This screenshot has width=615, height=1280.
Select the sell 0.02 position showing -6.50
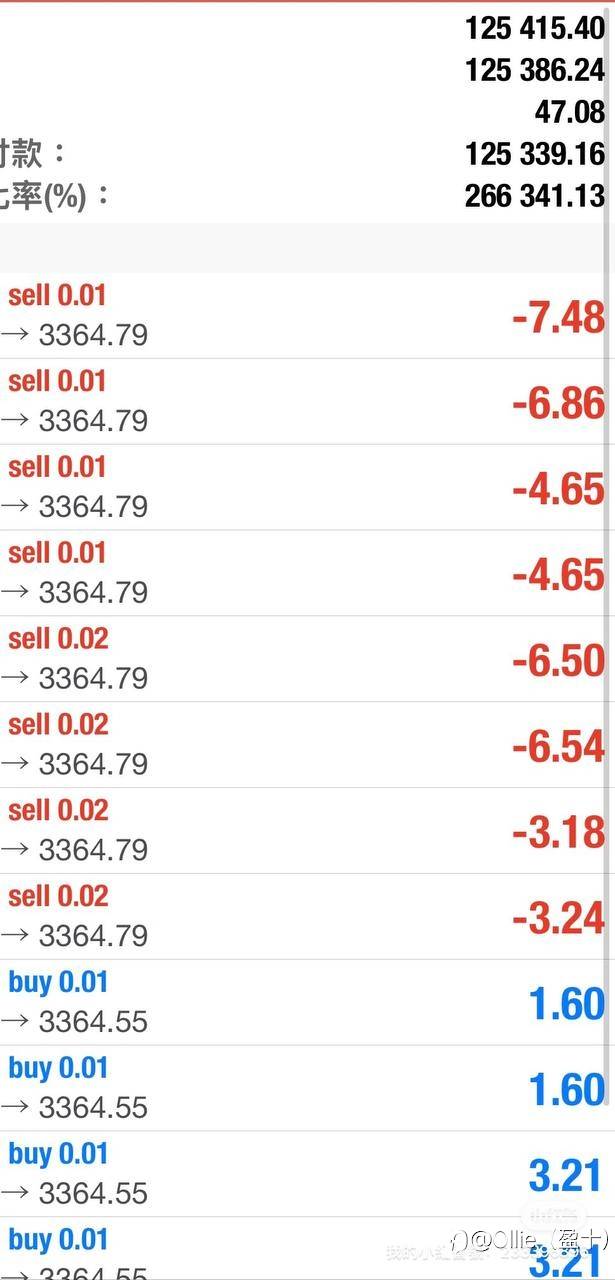[x=307, y=659]
